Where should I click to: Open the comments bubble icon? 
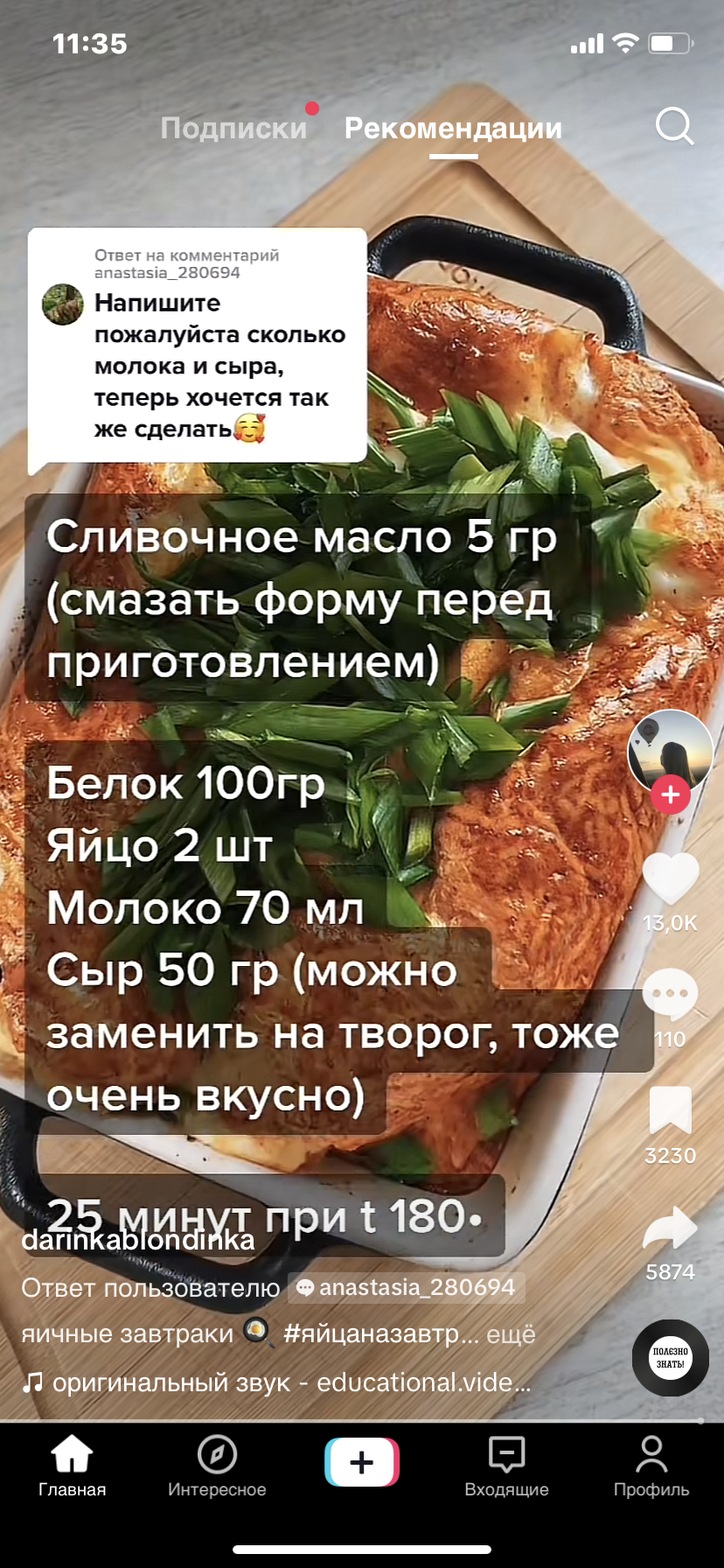[x=671, y=995]
